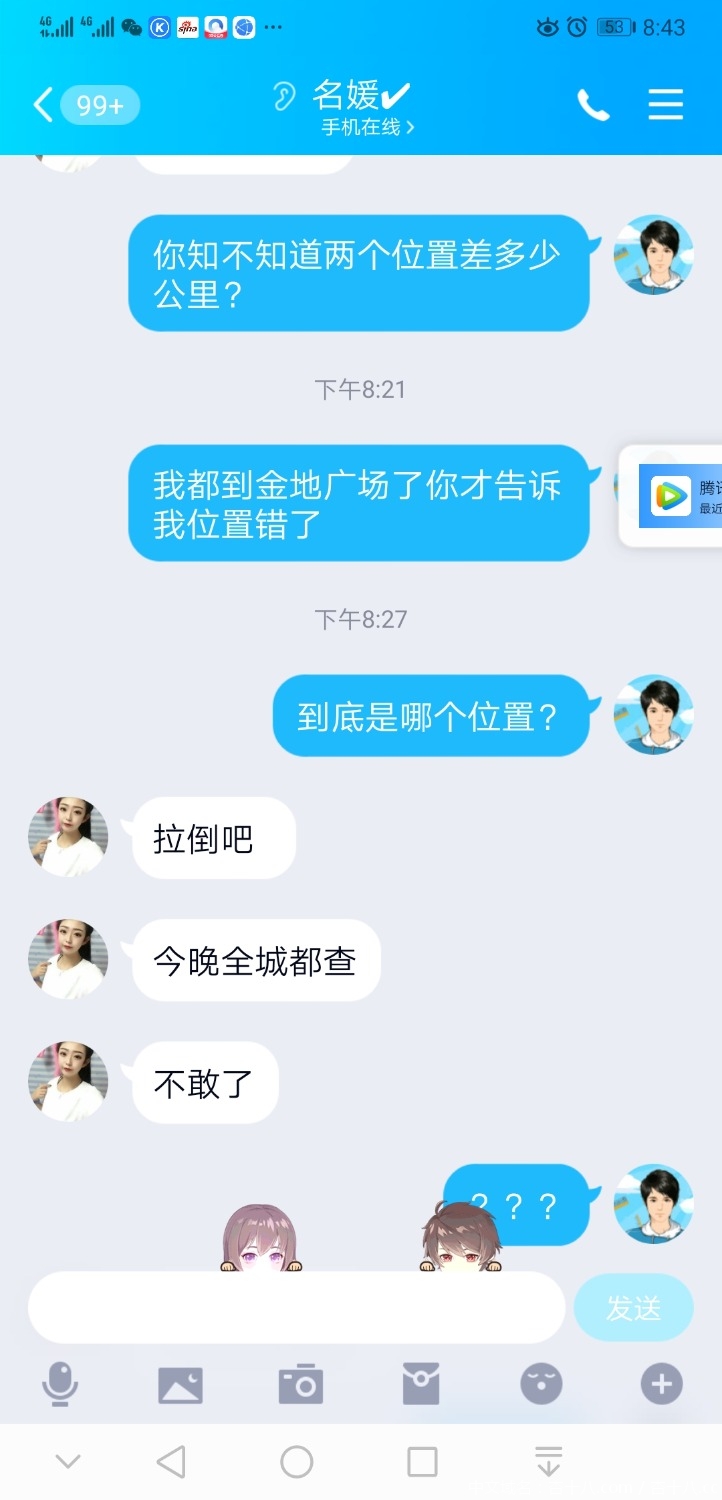Tap 发送 to send the message
Screen dimensions: 722x1500
[x=634, y=1305]
